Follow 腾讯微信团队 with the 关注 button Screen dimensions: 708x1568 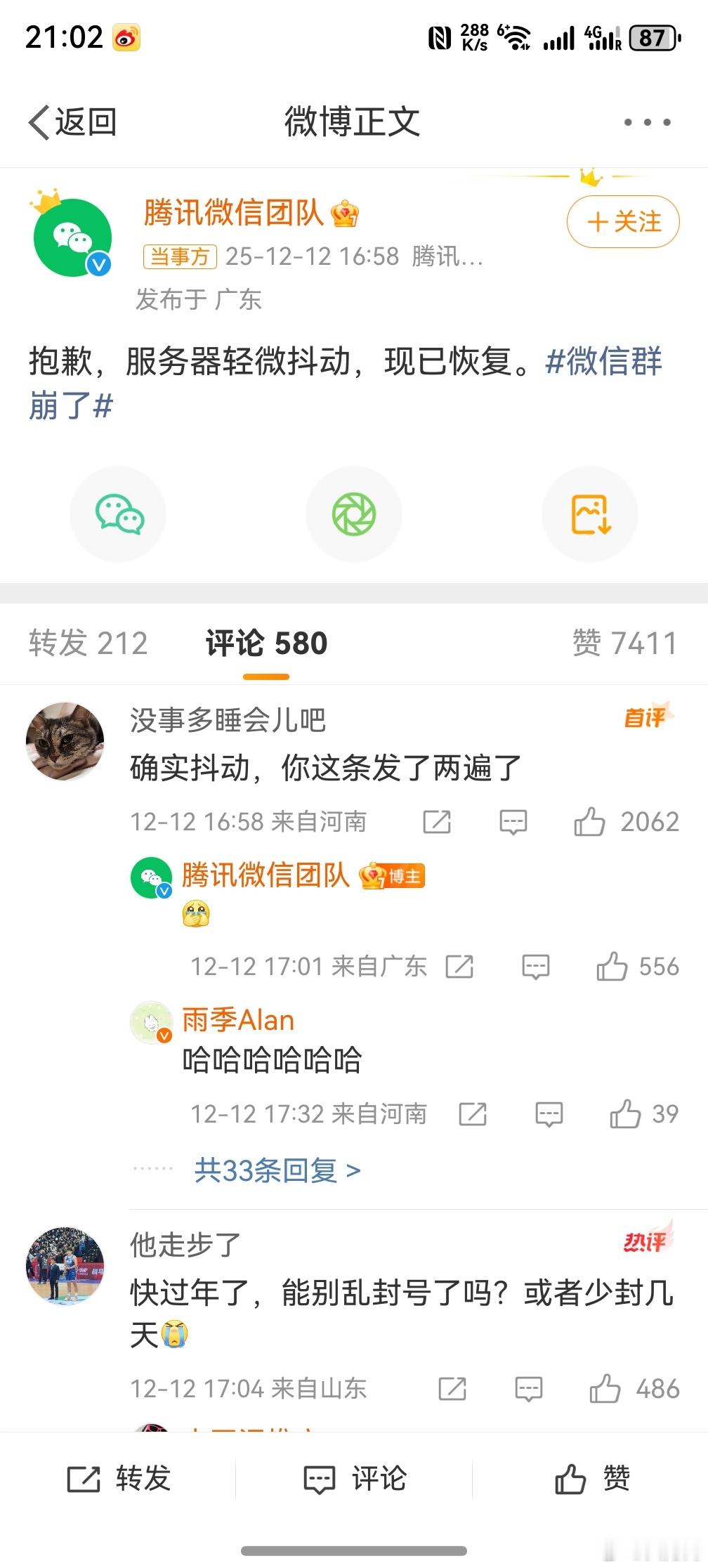click(621, 221)
